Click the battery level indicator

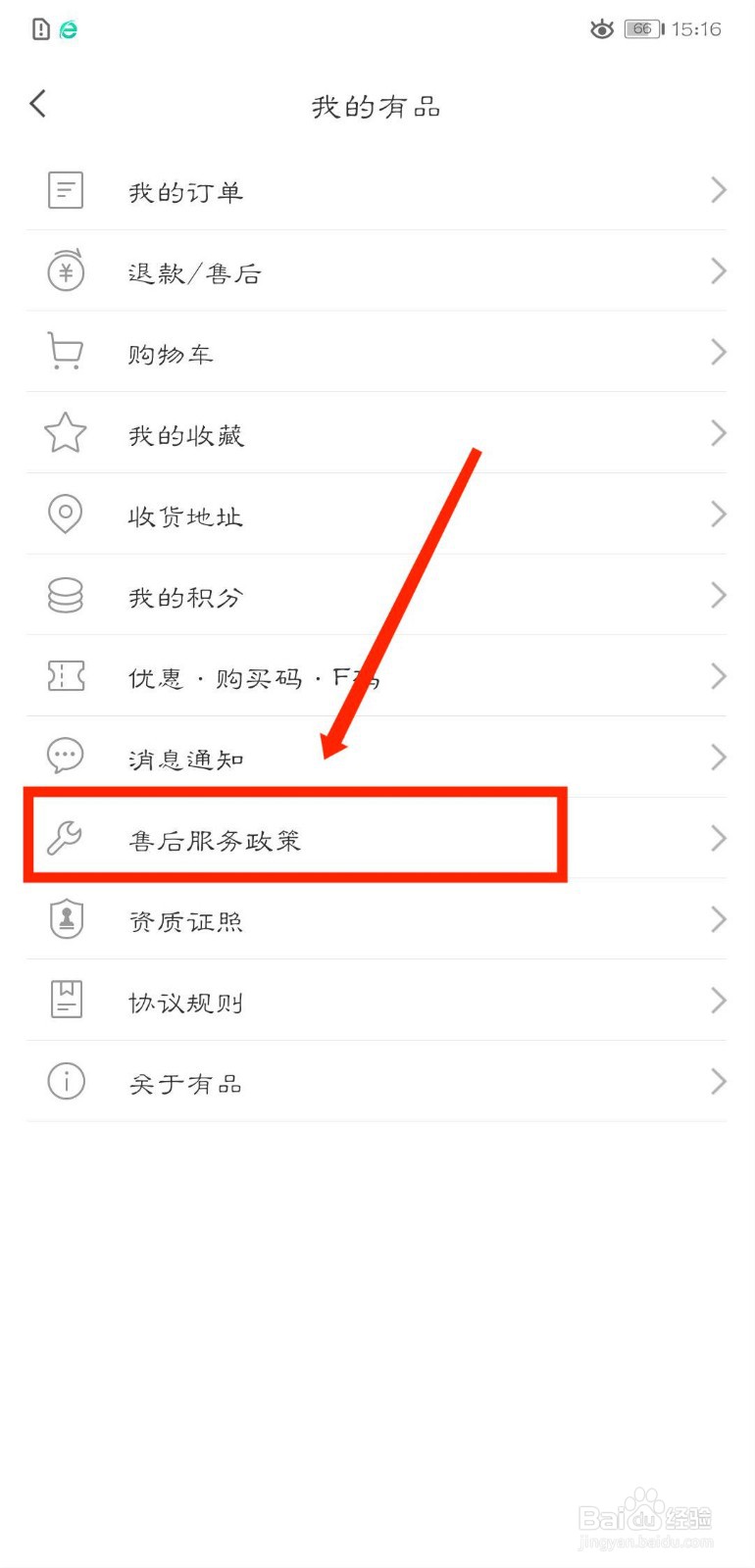point(642,28)
